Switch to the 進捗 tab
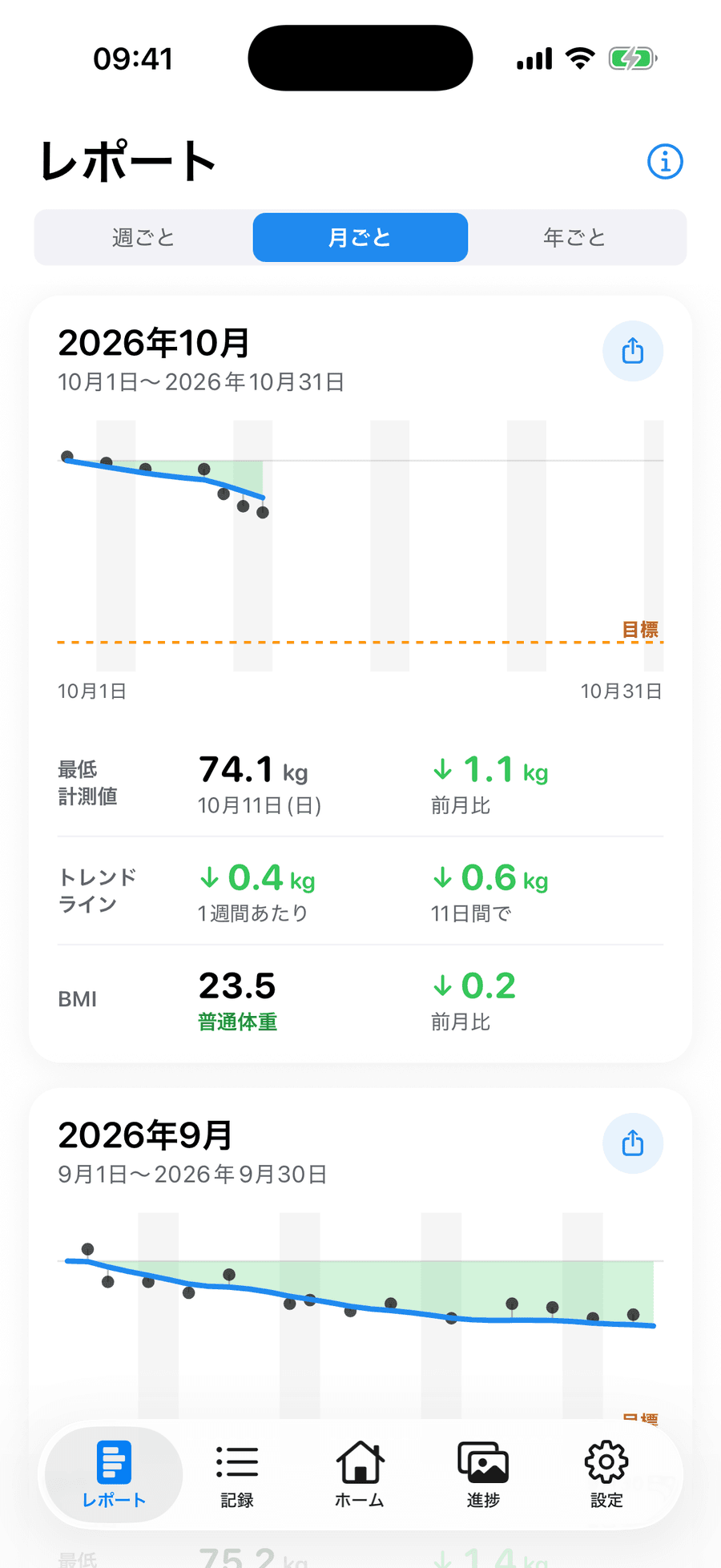This screenshot has width=721, height=1568. coord(483,1474)
